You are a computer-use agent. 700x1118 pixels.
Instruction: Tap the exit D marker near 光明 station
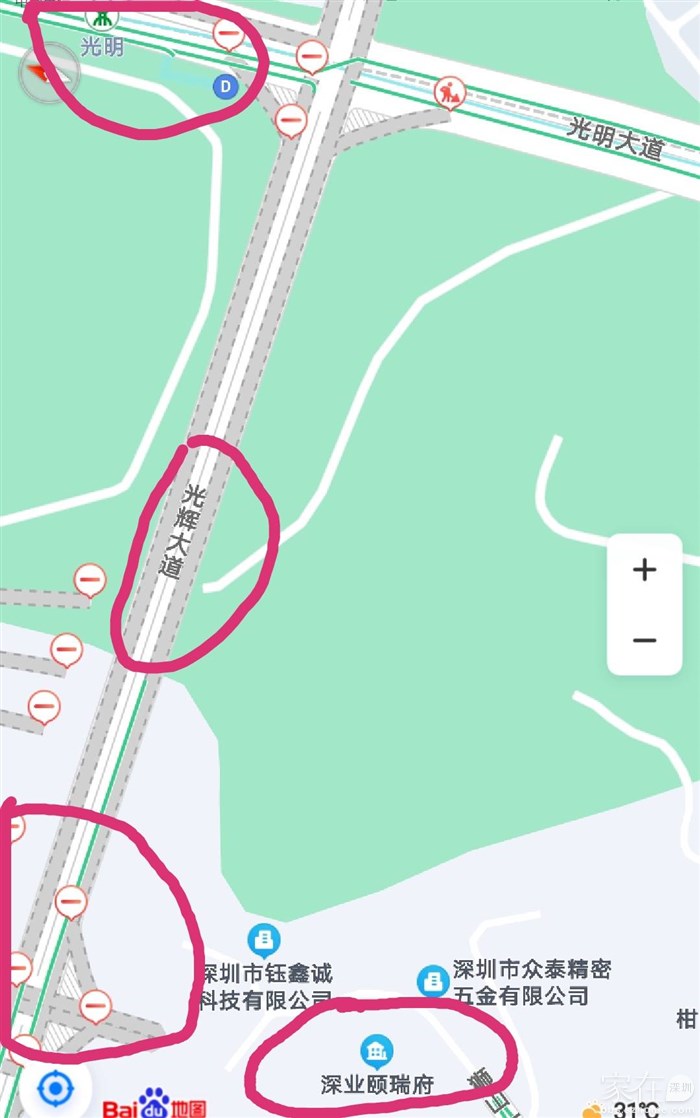(x=226, y=87)
